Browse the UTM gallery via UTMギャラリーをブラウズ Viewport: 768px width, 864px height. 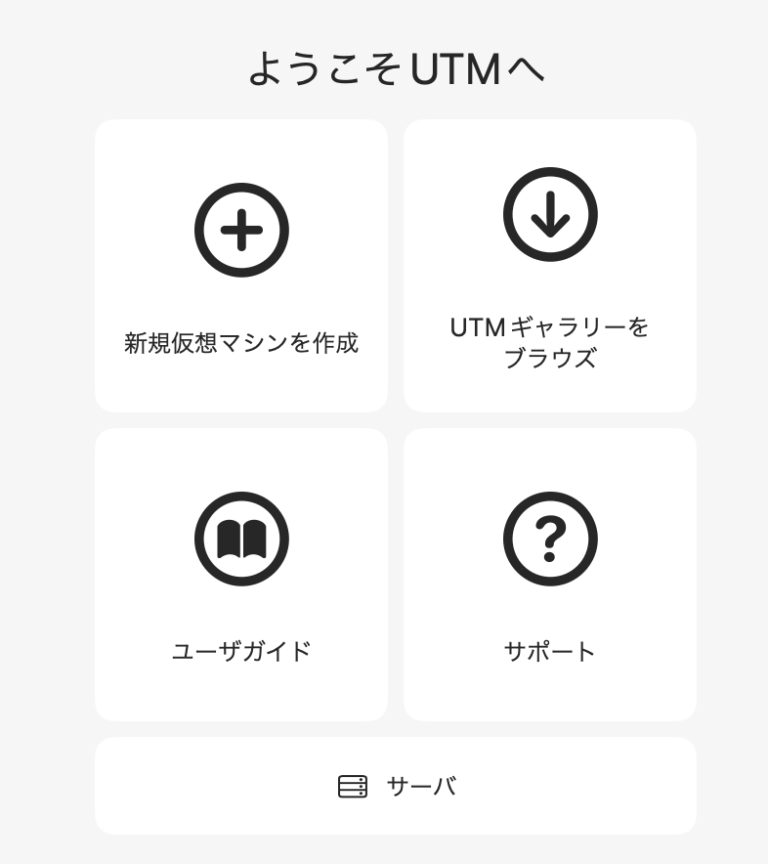(x=549, y=265)
